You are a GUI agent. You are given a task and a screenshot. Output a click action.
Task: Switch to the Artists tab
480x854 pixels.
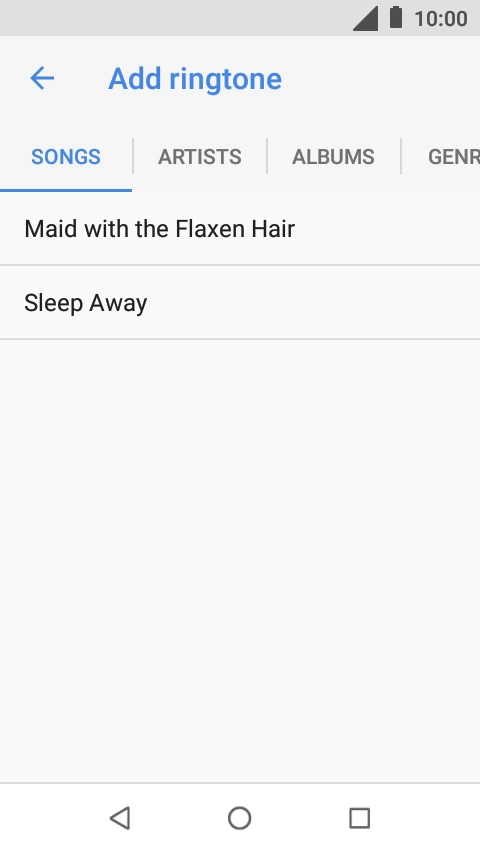point(199,157)
